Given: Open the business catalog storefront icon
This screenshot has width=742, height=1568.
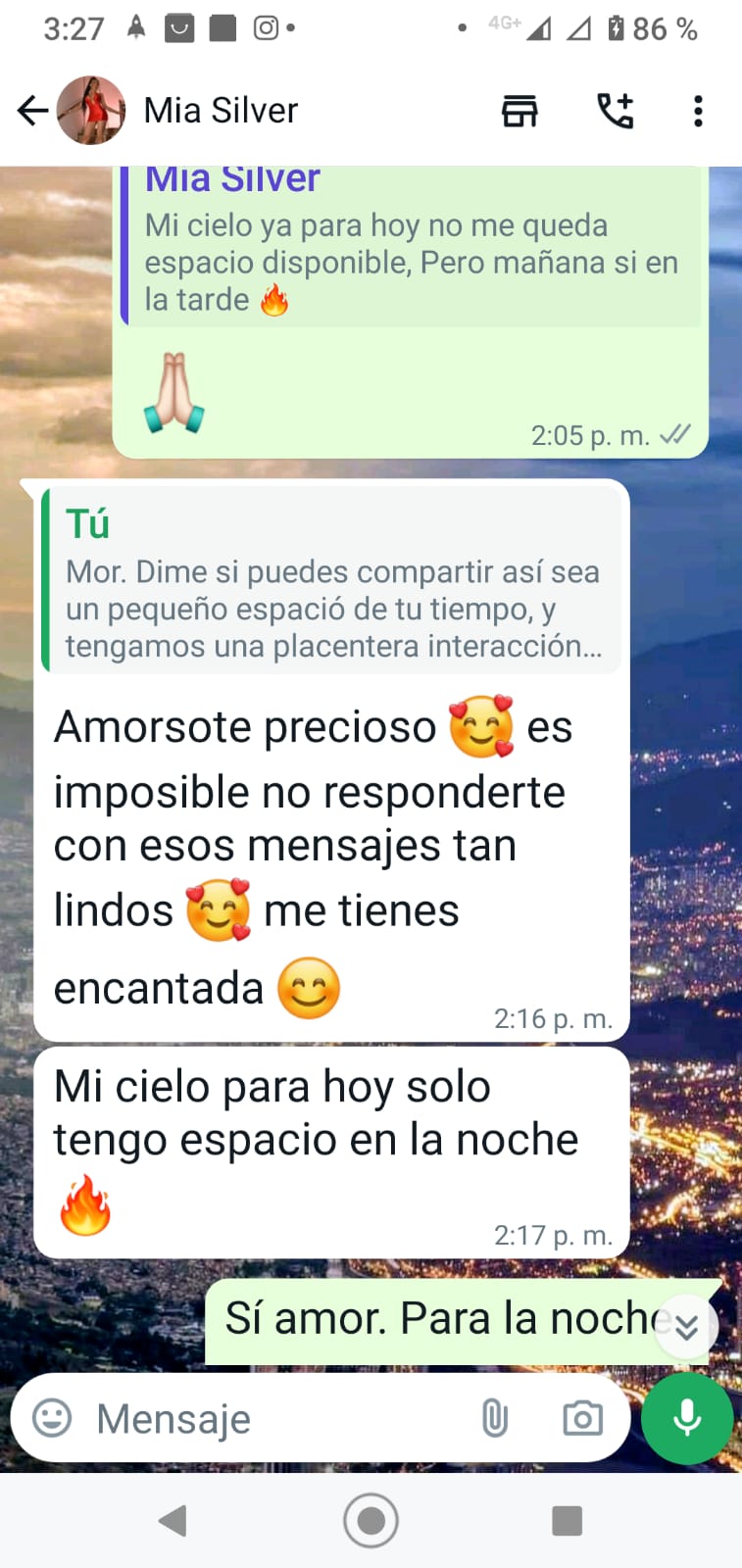Looking at the screenshot, I should 519,111.
